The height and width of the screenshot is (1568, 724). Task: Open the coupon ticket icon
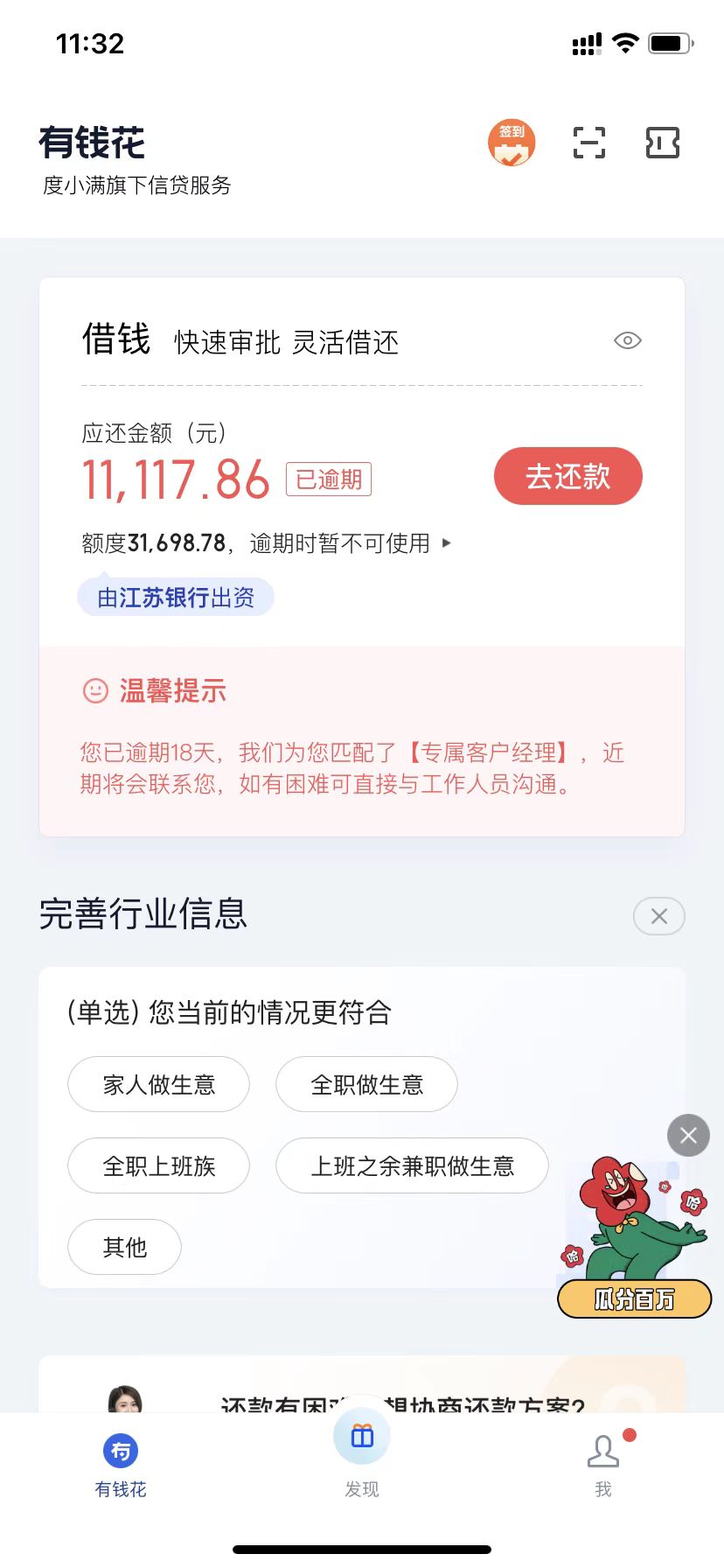[662, 143]
